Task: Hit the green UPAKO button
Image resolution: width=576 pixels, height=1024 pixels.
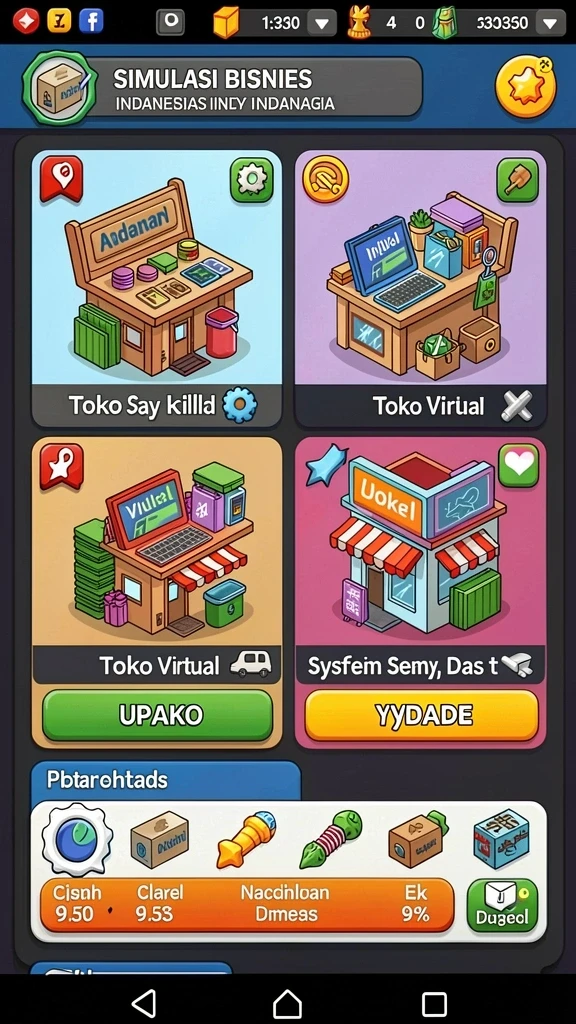Action: [157, 715]
